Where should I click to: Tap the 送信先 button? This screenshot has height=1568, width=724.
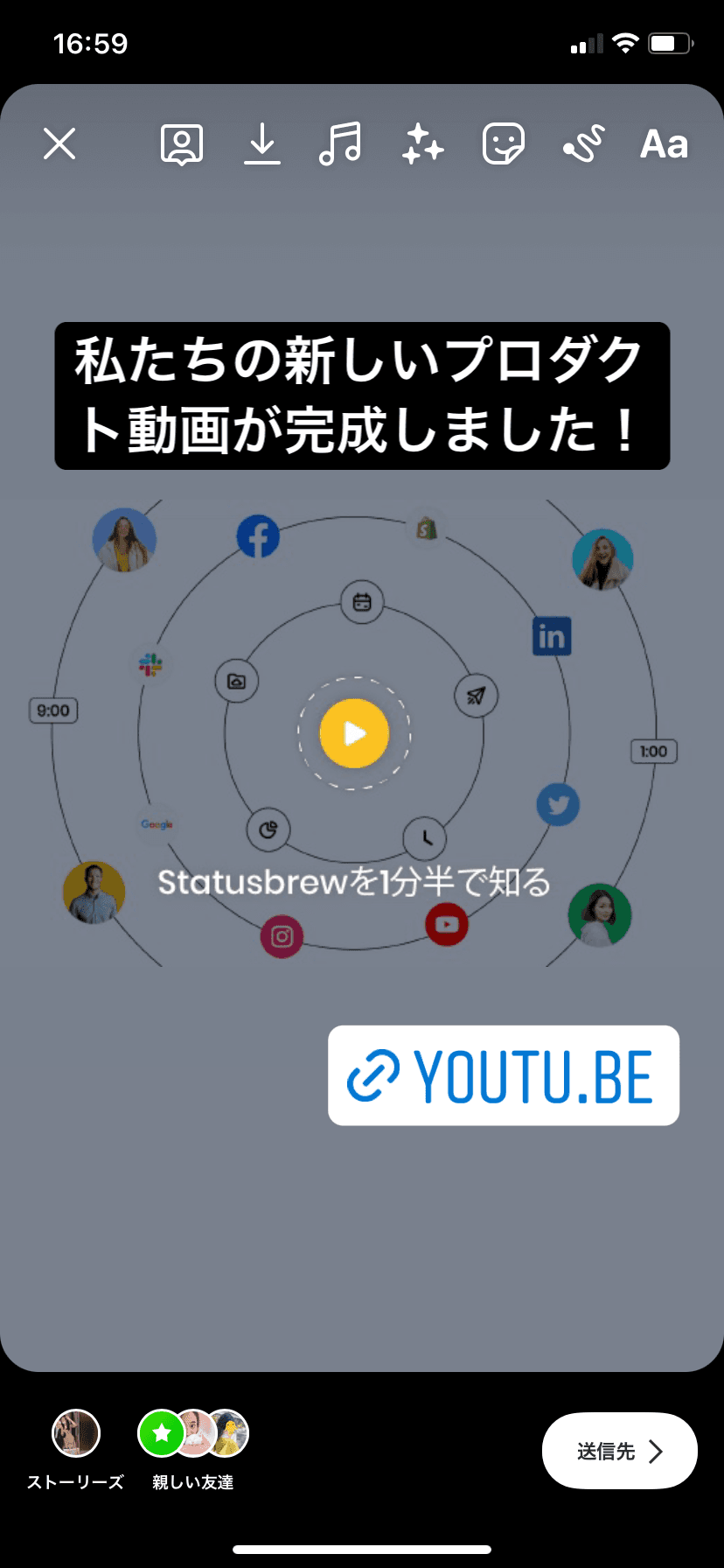click(x=619, y=1451)
